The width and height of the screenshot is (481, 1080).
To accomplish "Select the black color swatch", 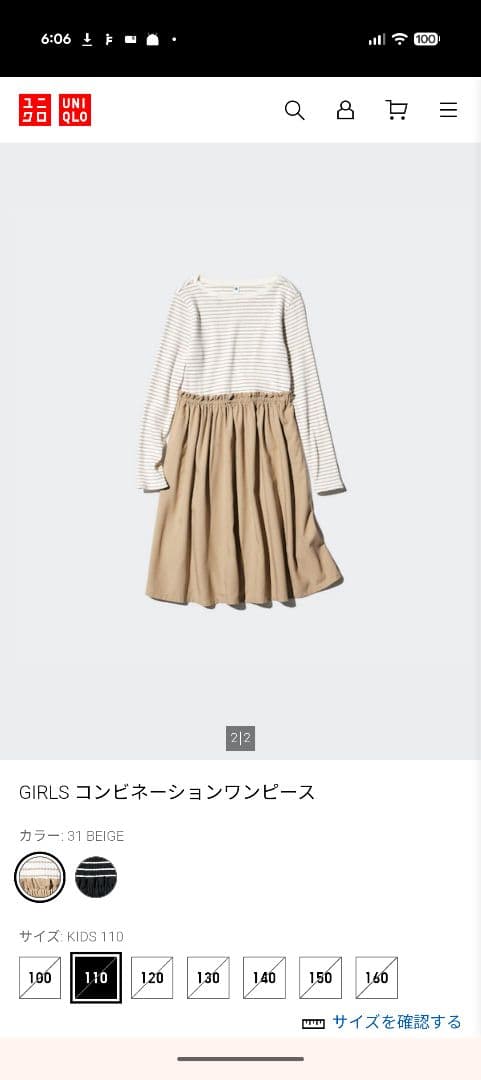I will pyautogui.click(x=96, y=878).
